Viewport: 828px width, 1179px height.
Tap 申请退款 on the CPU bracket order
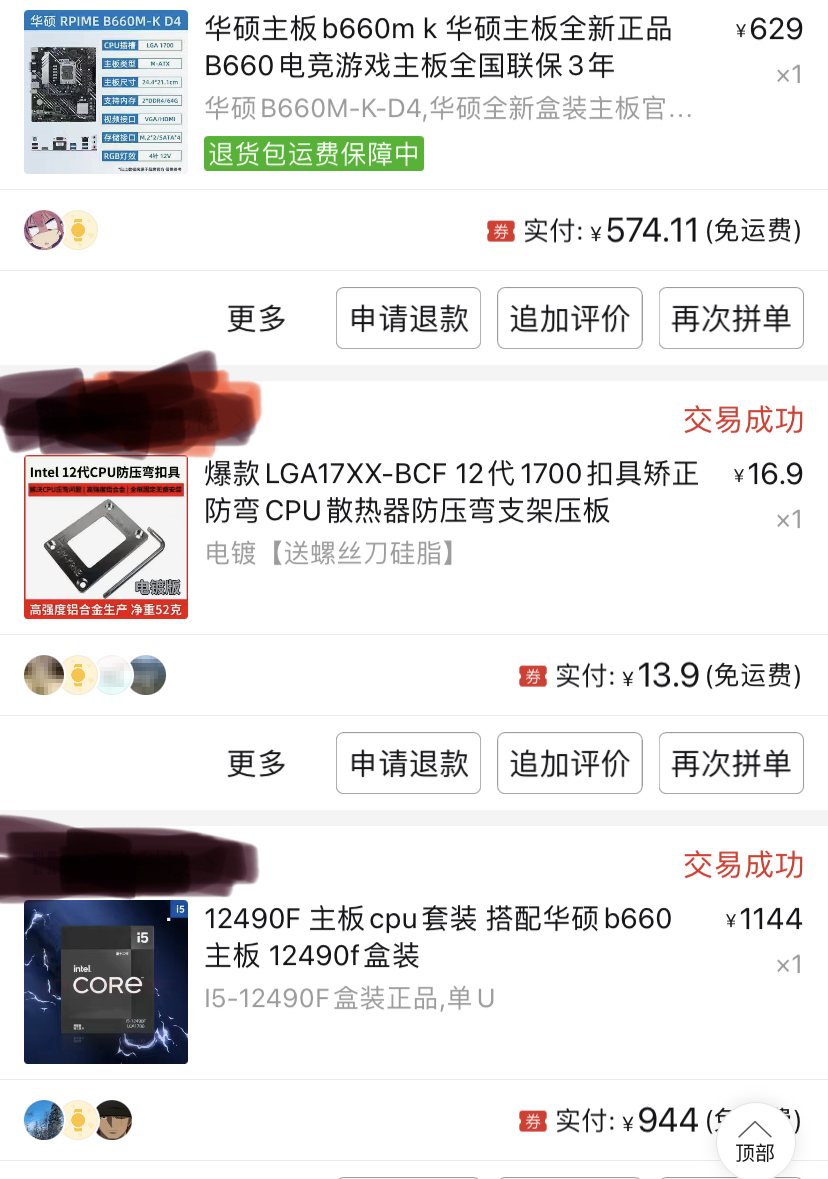[x=408, y=763]
